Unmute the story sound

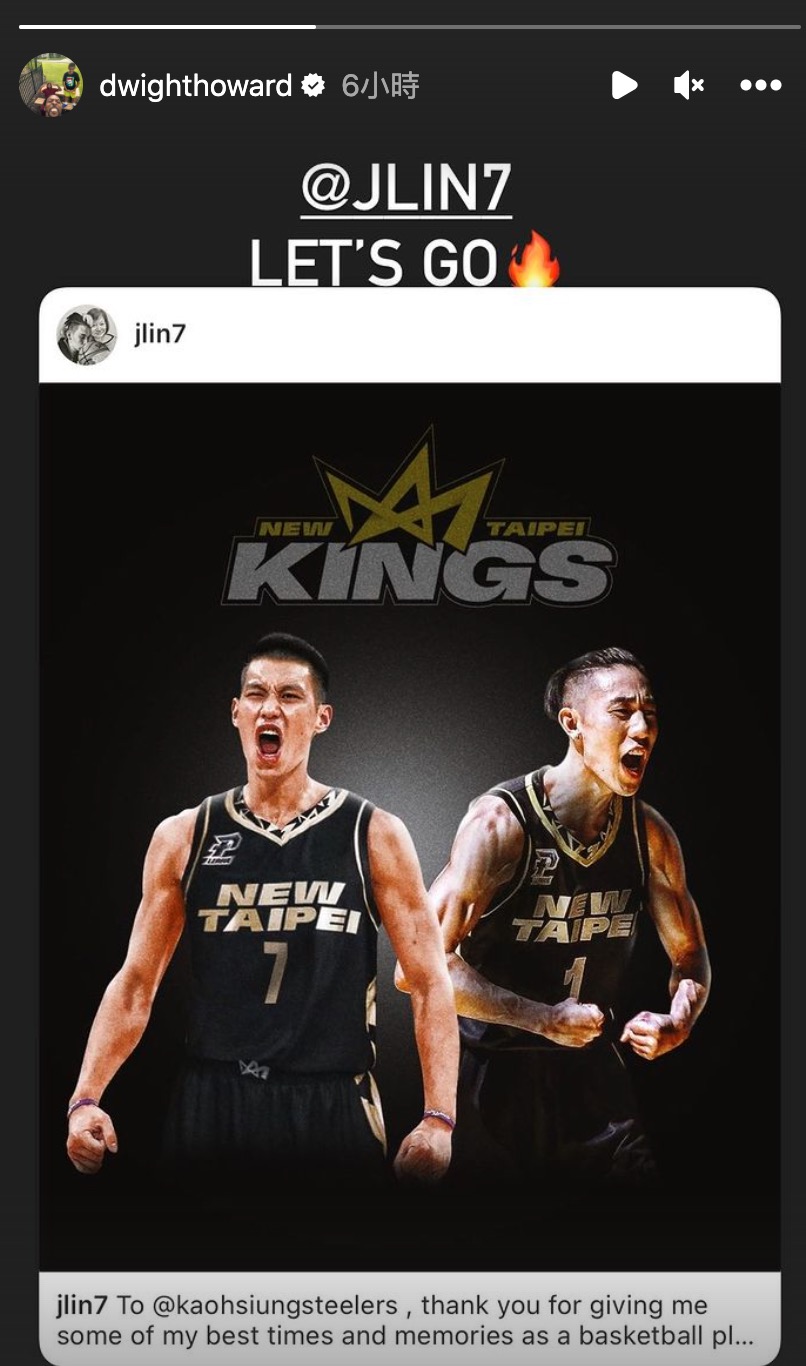(689, 85)
